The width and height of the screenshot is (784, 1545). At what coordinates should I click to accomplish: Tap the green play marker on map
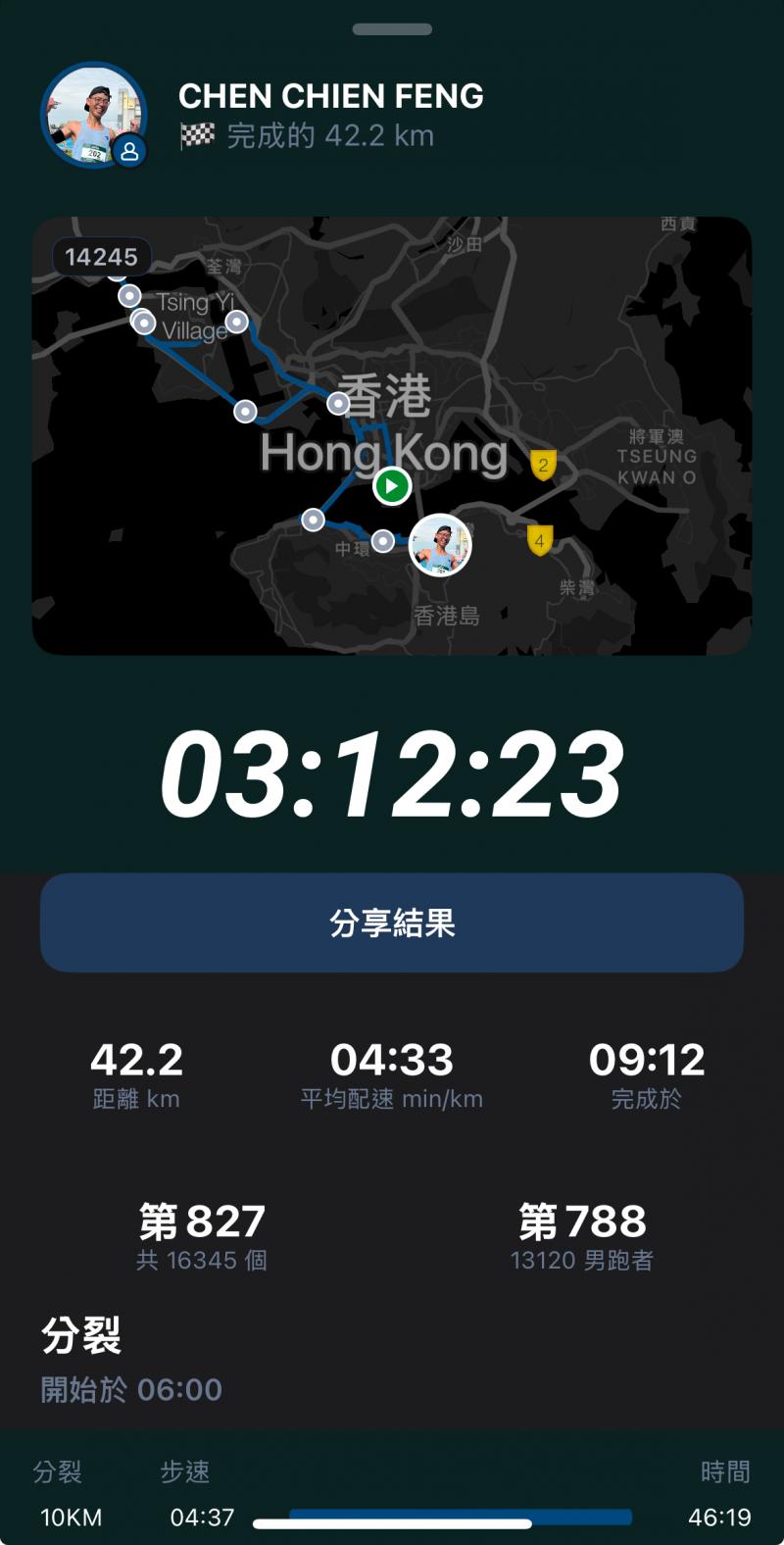[x=391, y=485]
